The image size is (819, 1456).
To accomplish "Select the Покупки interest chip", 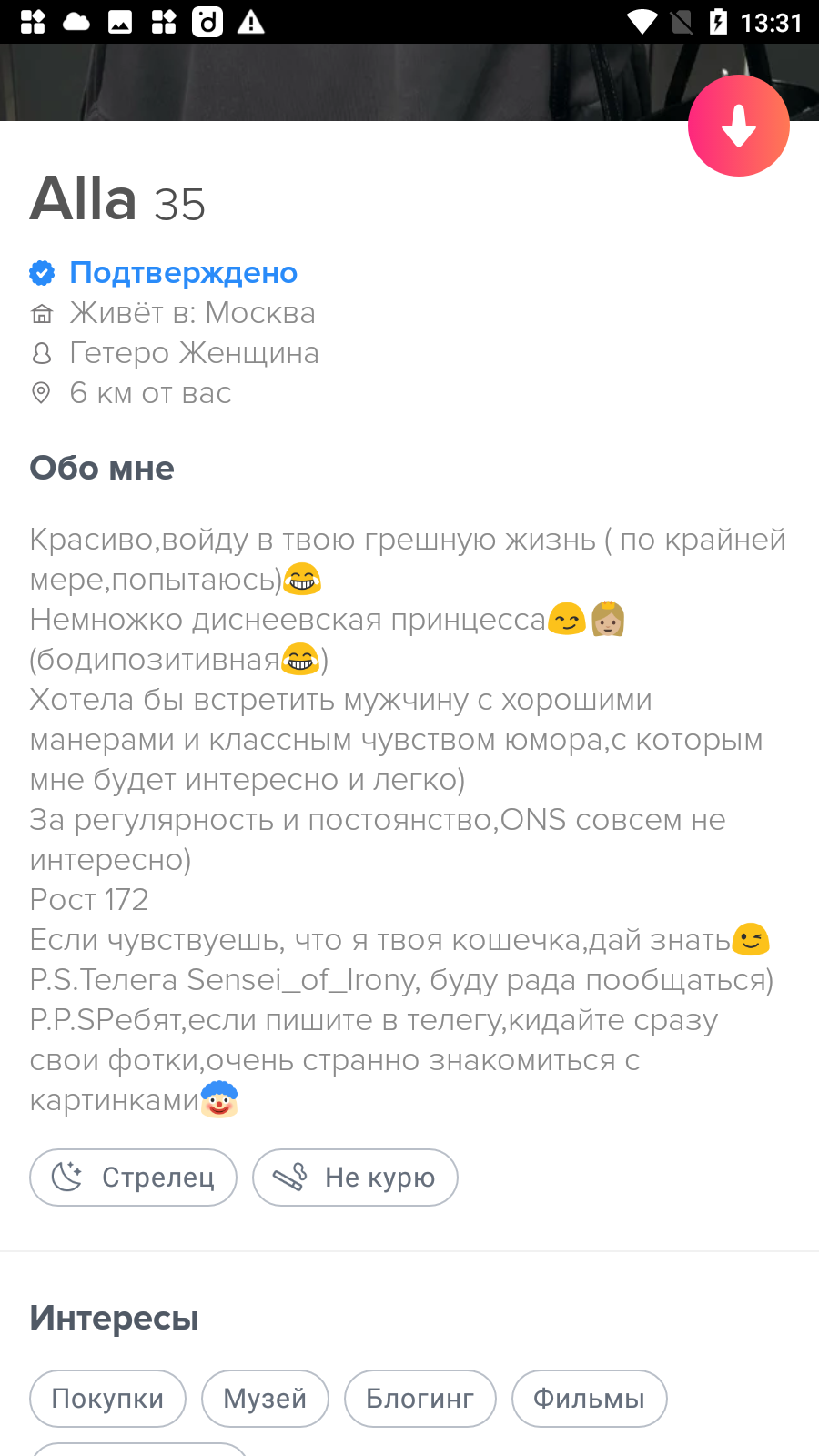I will (107, 1399).
